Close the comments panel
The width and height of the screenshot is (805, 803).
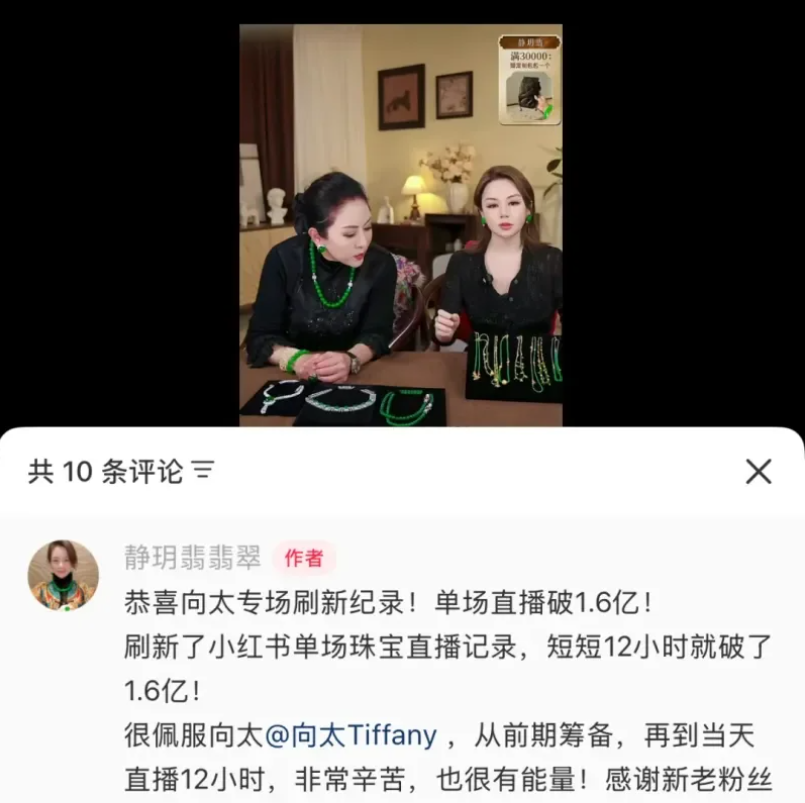point(759,471)
